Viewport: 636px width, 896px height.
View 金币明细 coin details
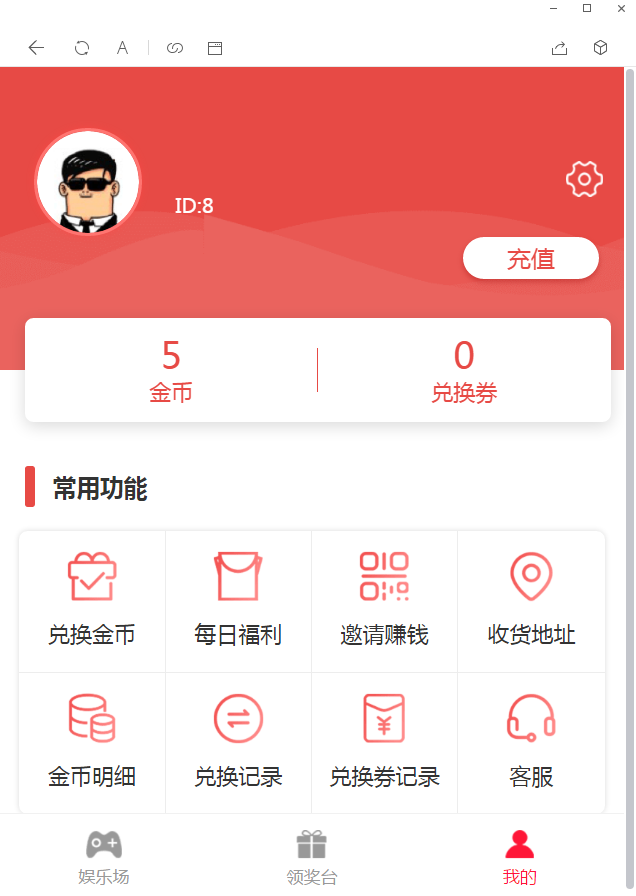(92, 742)
